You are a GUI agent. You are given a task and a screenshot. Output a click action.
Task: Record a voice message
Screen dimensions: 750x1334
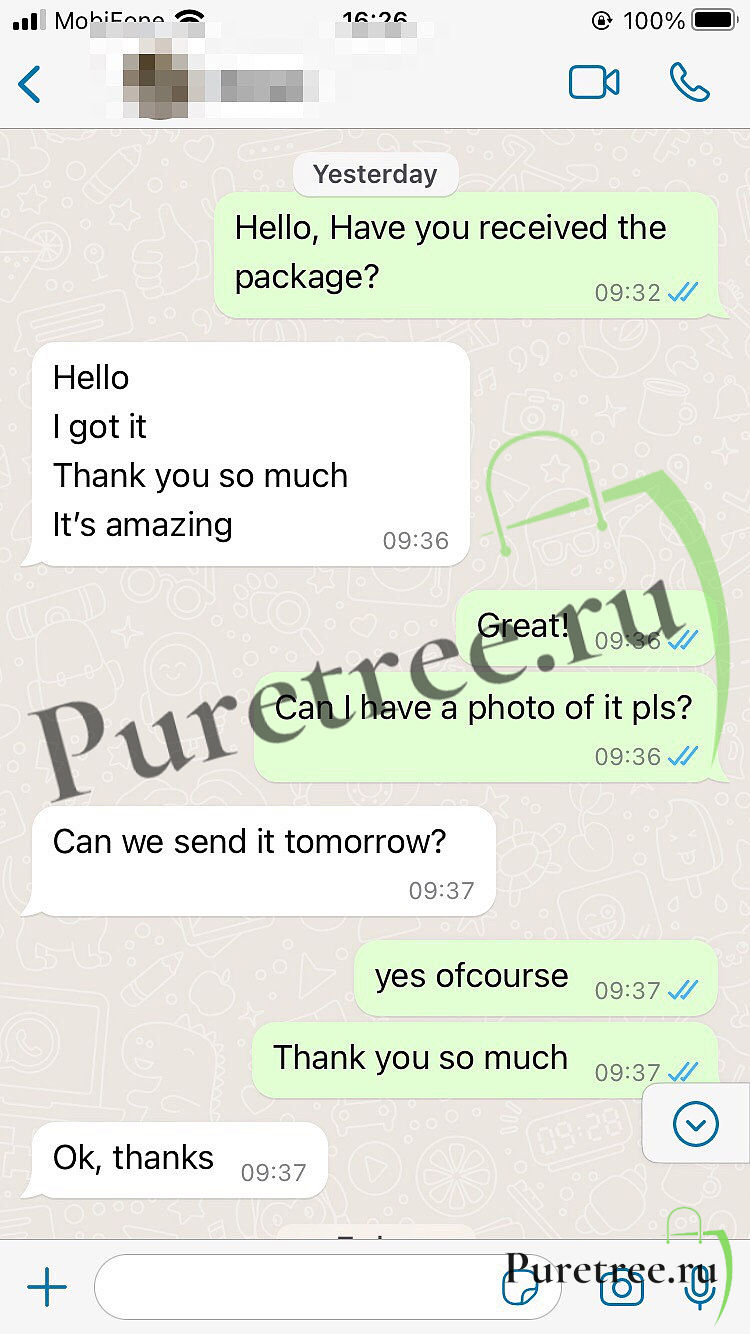[700, 1289]
